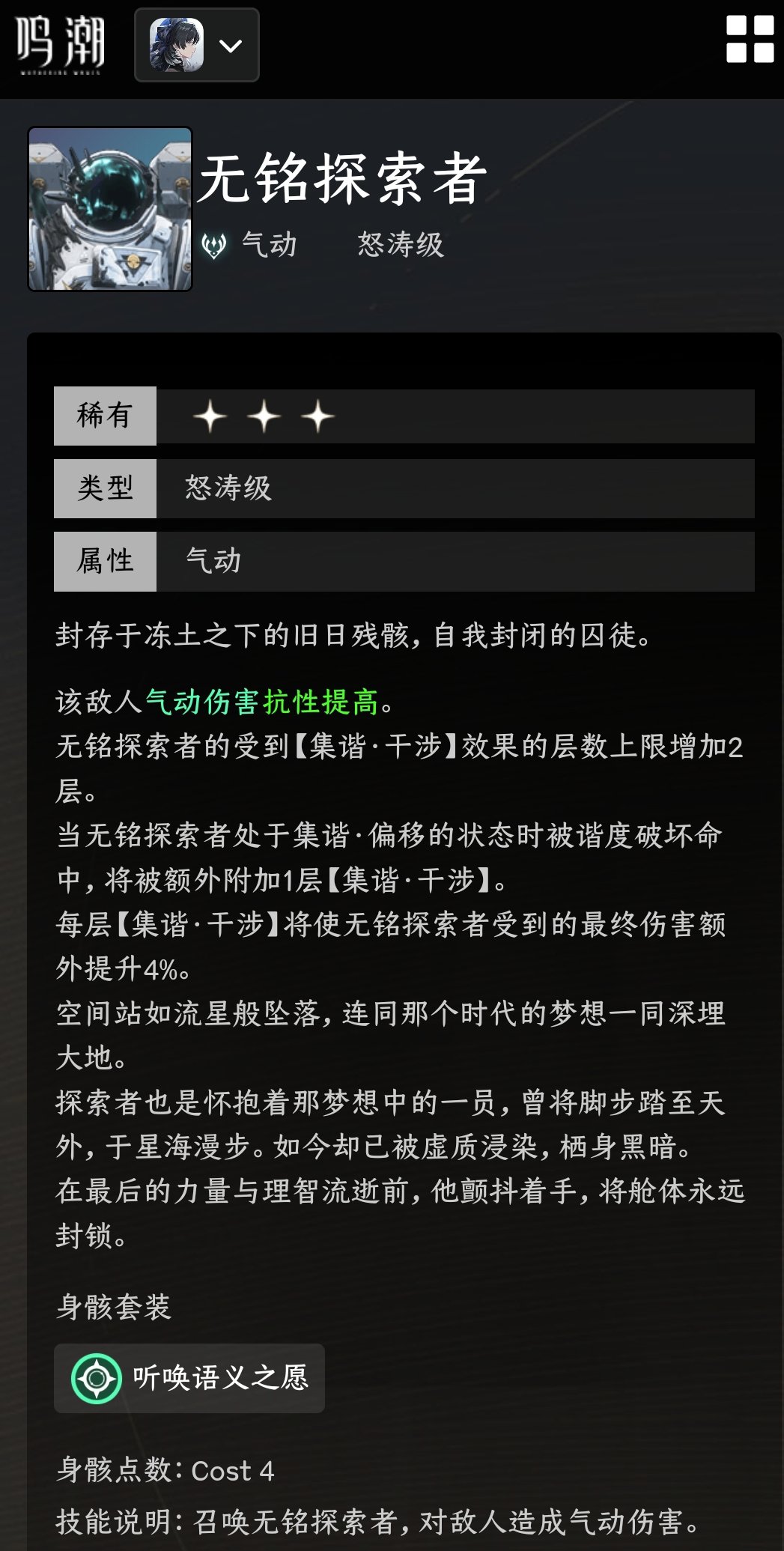This screenshot has width=784, height=1551.
Task: Open the character selector dropdown
Action: 197,45
